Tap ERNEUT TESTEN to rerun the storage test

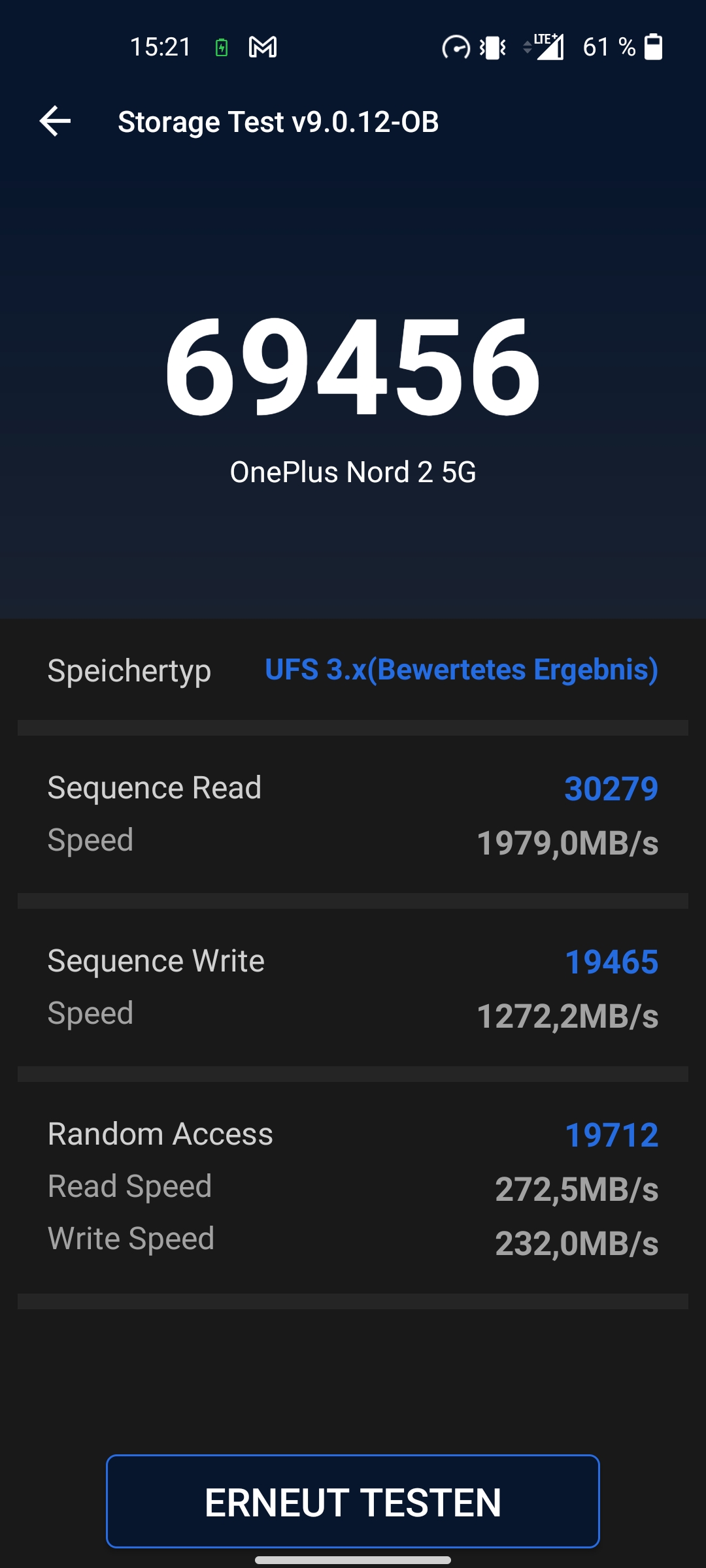pyautogui.click(x=353, y=1501)
